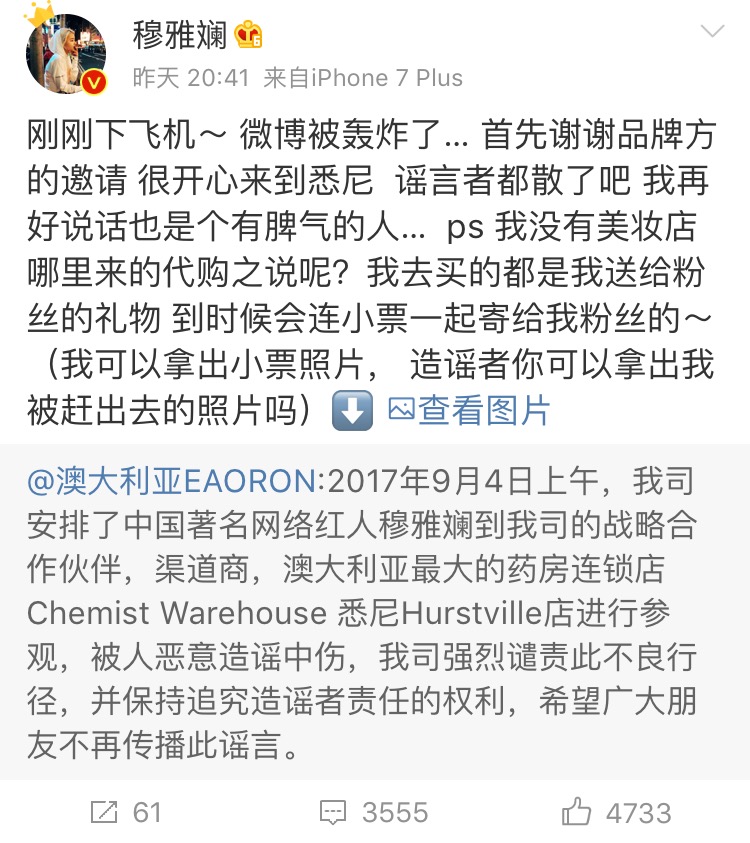Image resolution: width=750 pixels, height=843 pixels.
Task: Tap the 穆雅斓 profile avatar
Action: (64, 56)
